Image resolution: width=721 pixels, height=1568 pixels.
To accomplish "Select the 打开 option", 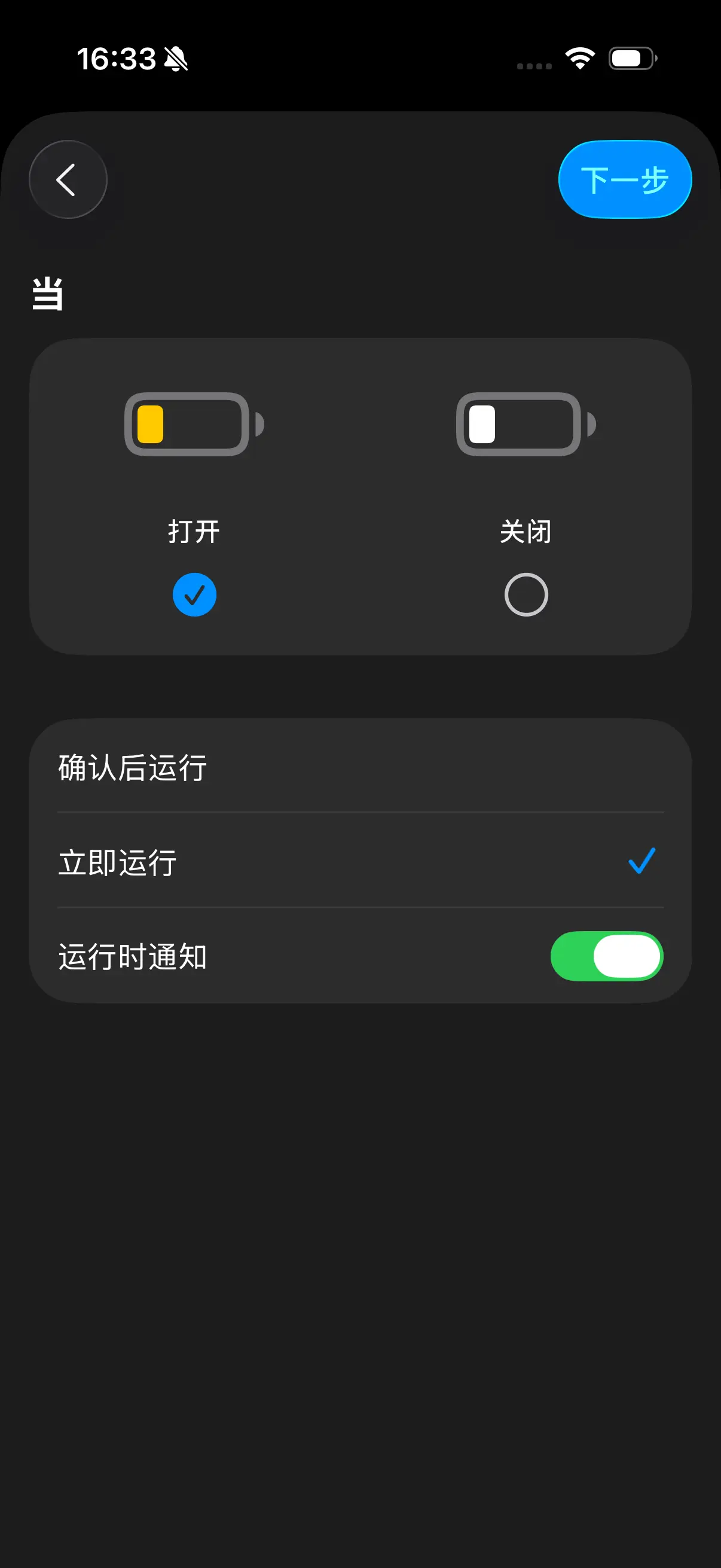I will coord(194,594).
